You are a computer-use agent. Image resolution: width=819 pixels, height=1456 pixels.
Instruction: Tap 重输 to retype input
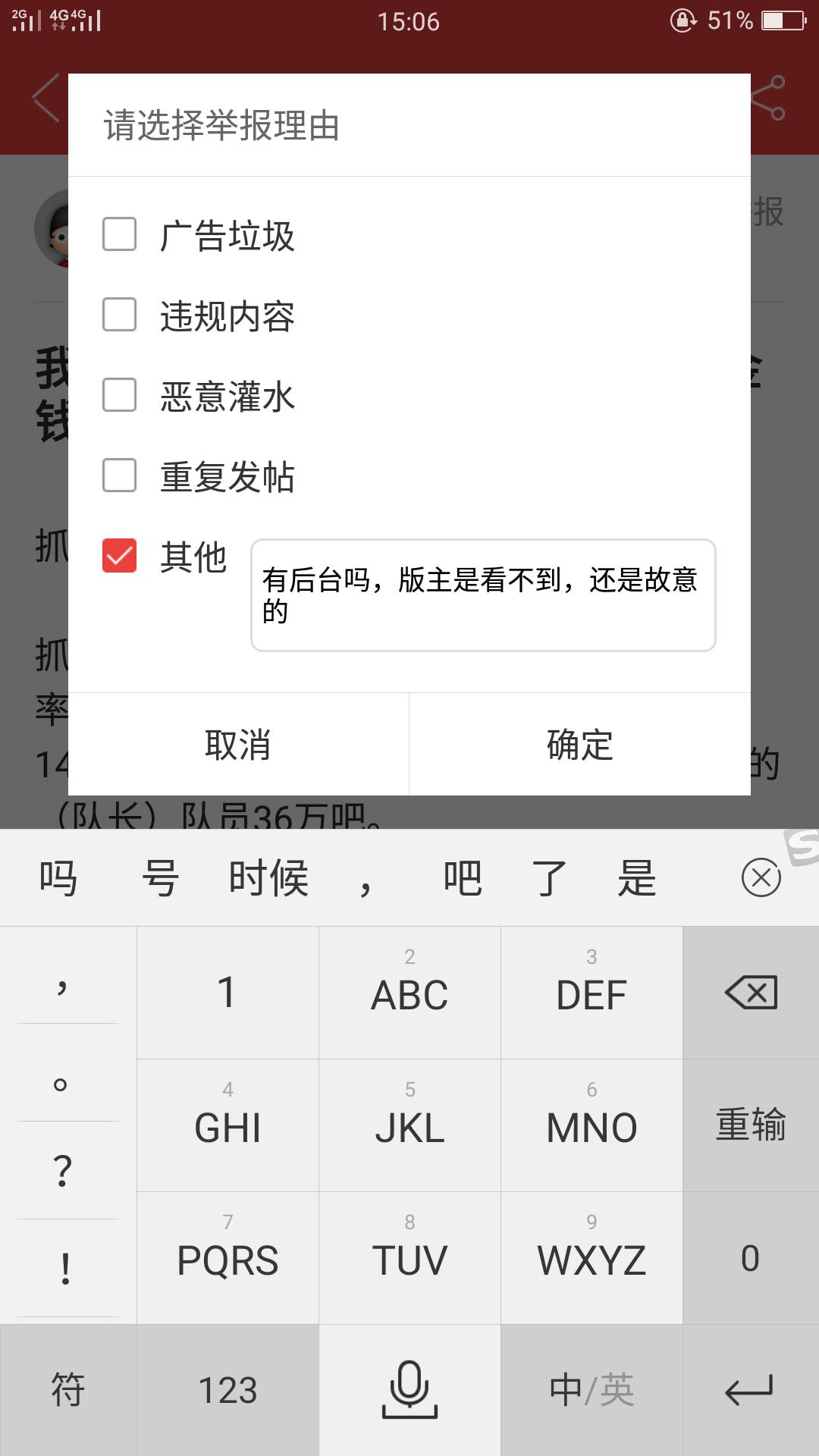(x=751, y=1125)
